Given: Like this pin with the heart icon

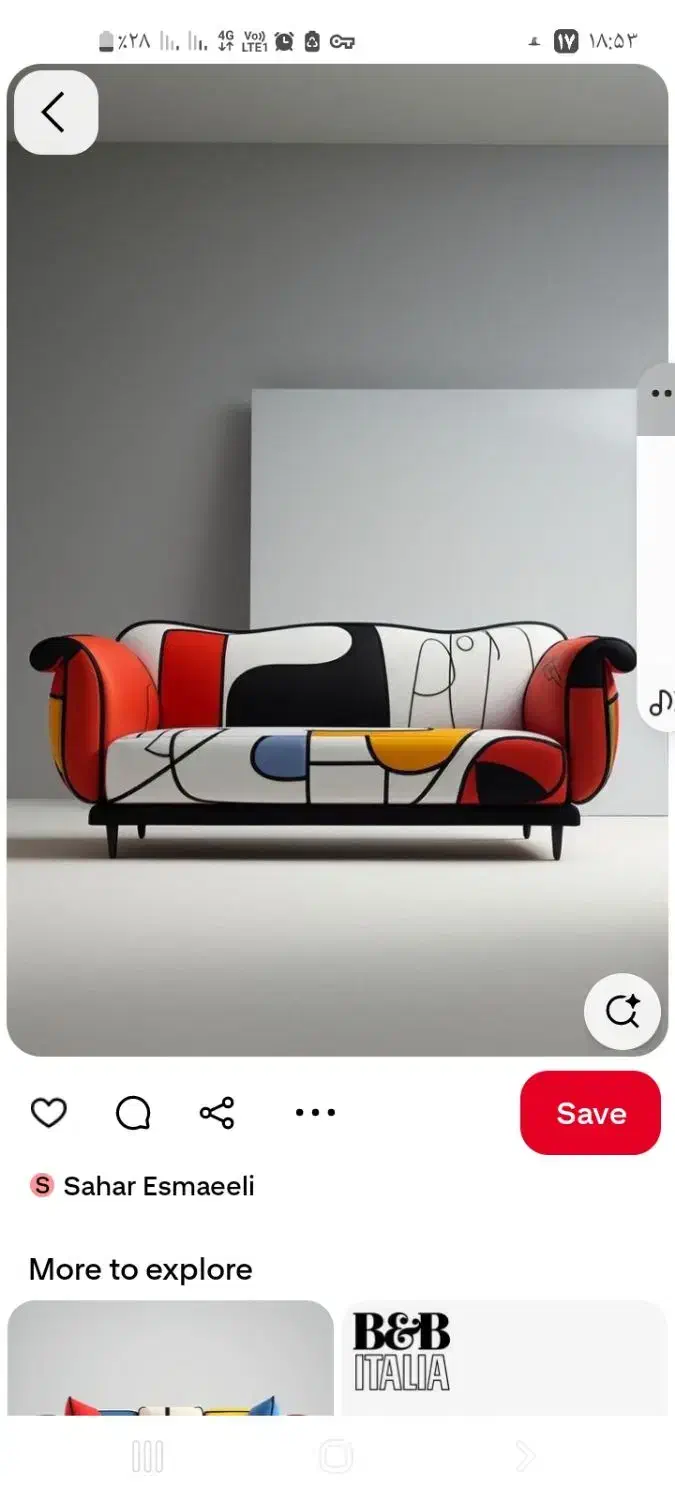Looking at the screenshot, I should pyautogui.click(x=48, y=1112).
